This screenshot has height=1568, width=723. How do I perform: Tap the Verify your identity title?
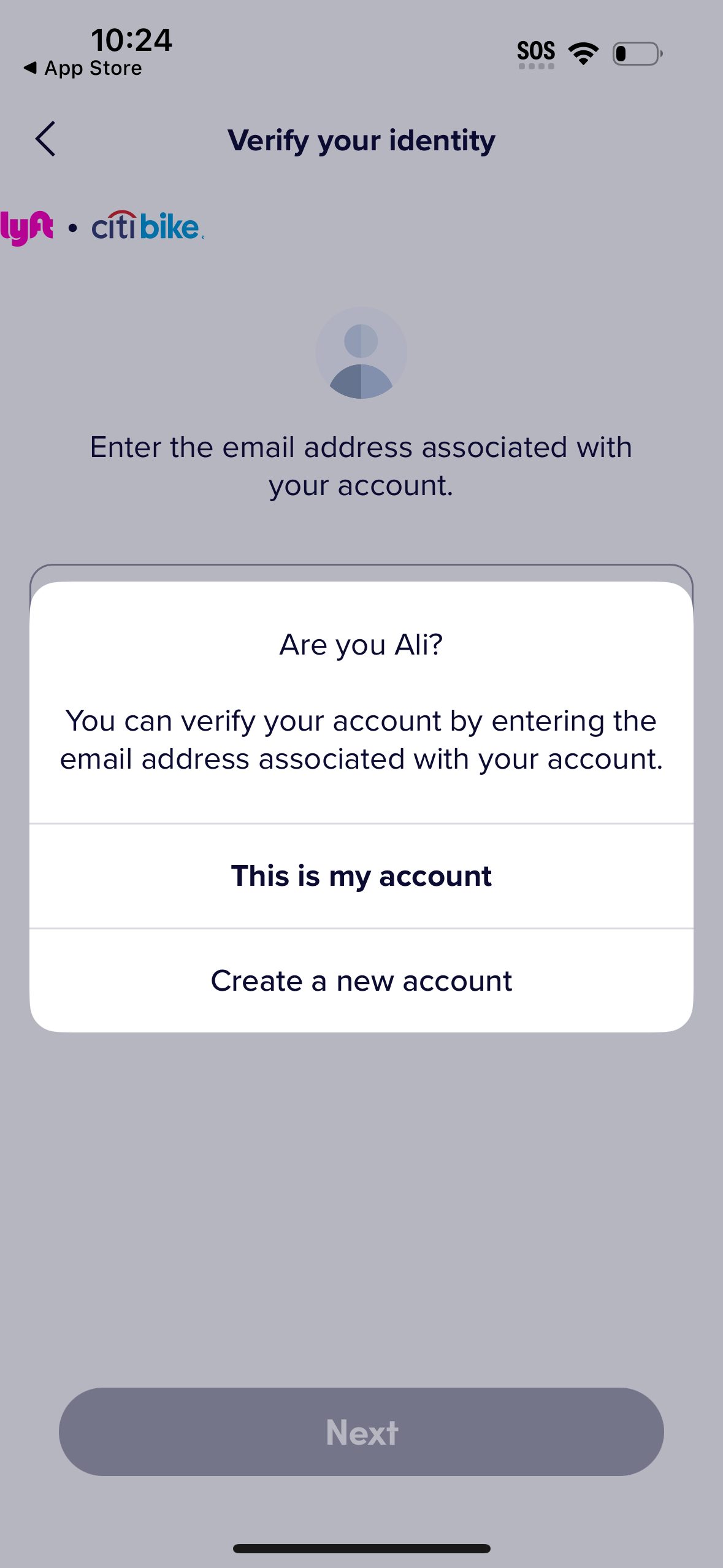coord(361,140)
